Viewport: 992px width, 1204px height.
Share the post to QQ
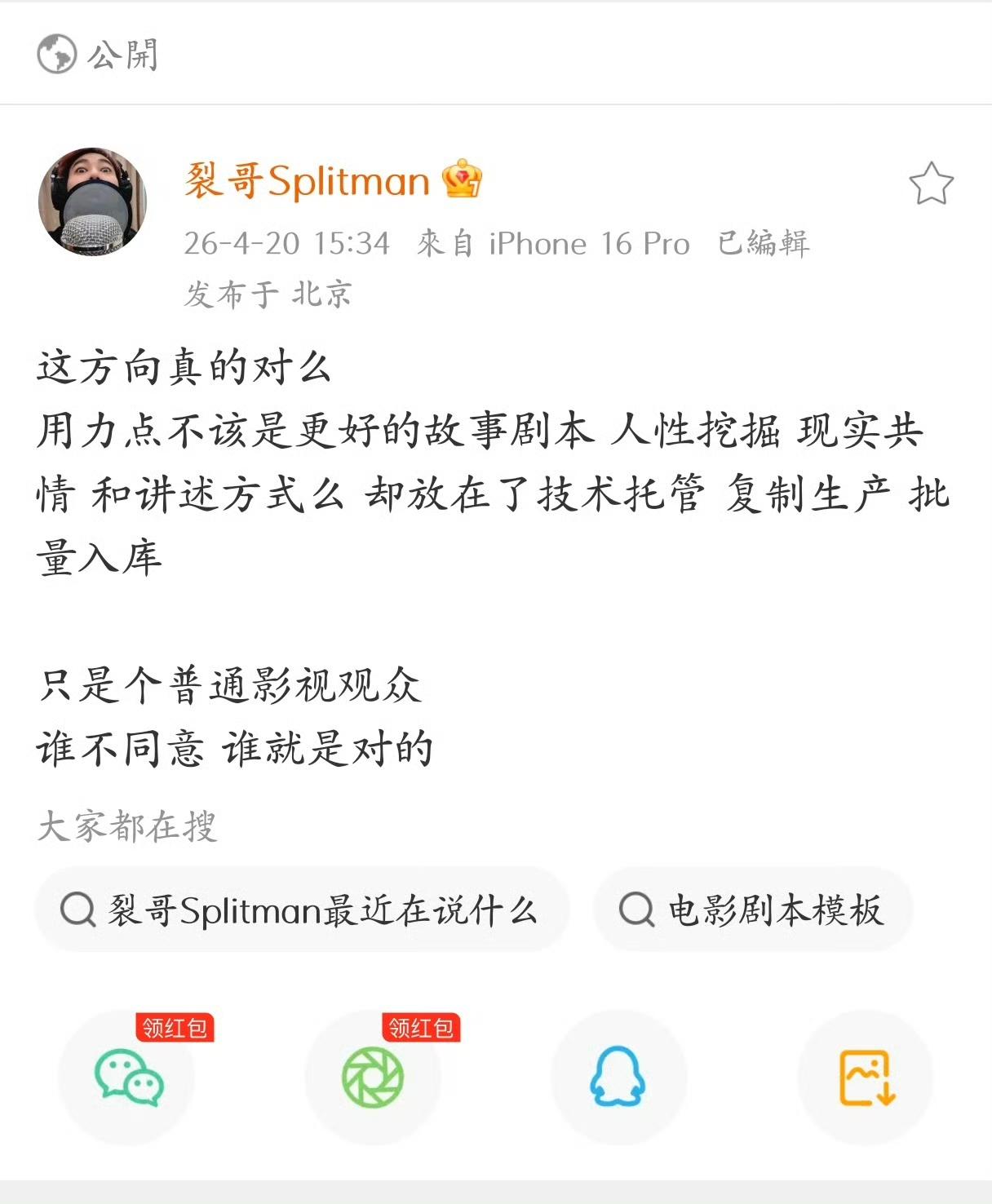[x=619, y=1078]
